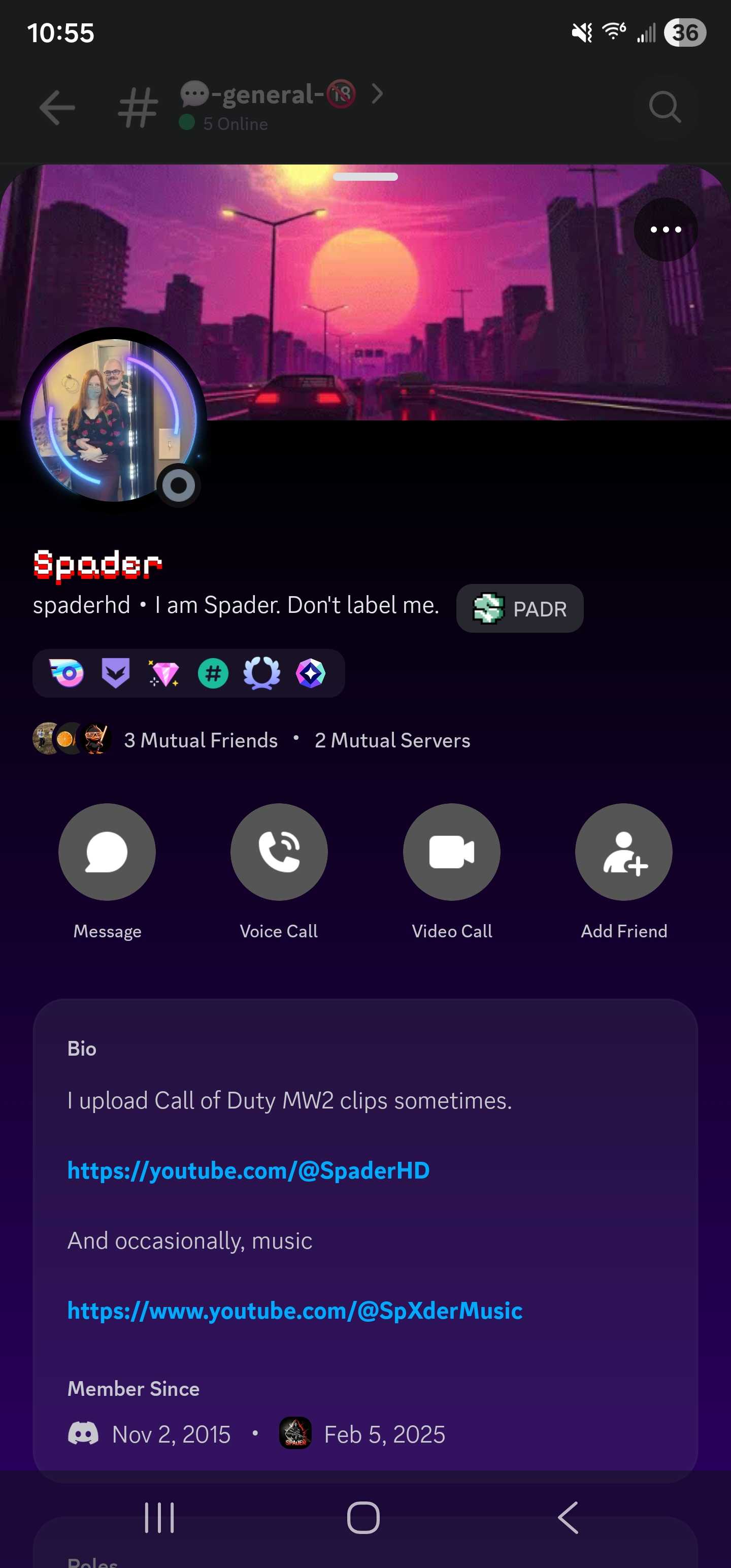The height and width of the screenshot is (1568, 731).
Task: Start a voice call with Spader
Action: pyautogui.click(x=279, y=852)
